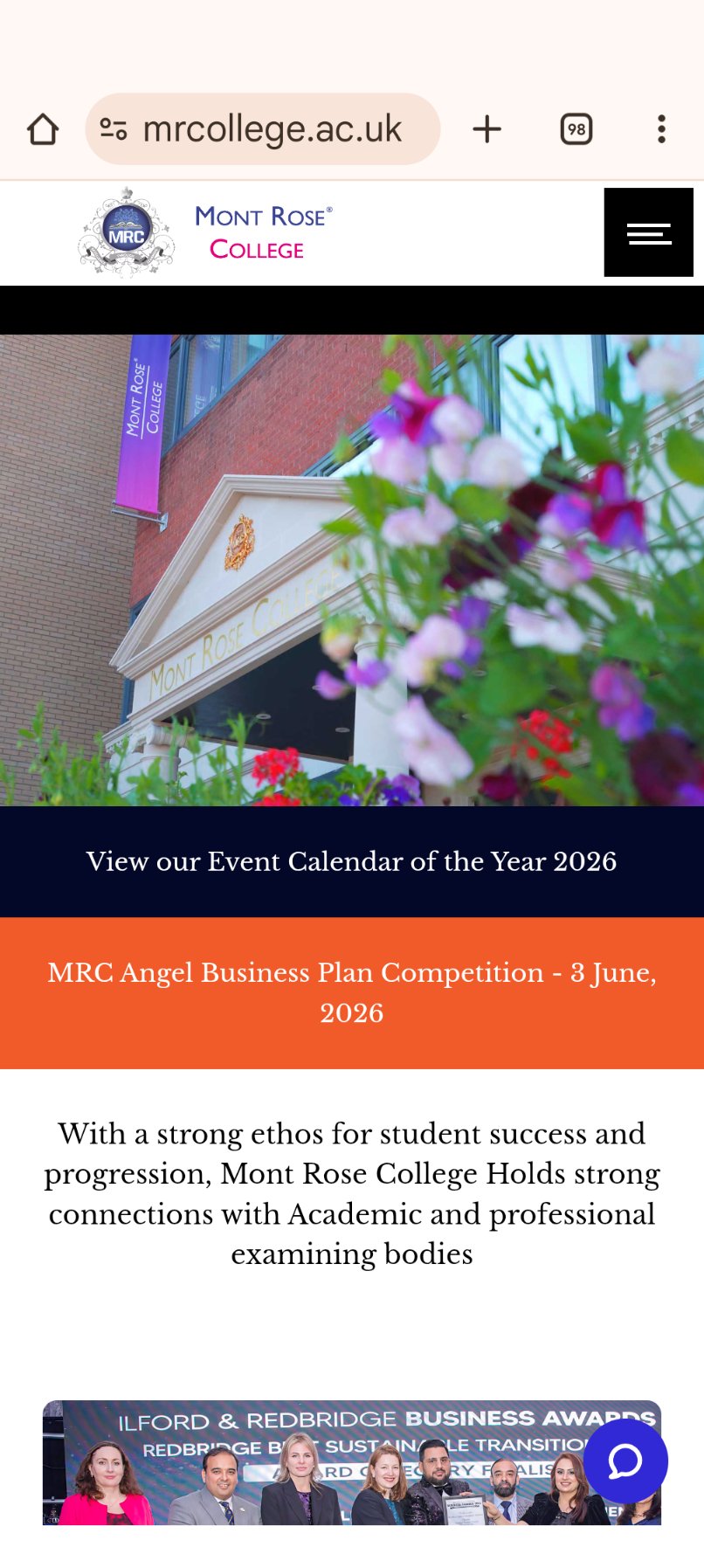Tap the student success ethos paragraph text

tap(352, 1193)
